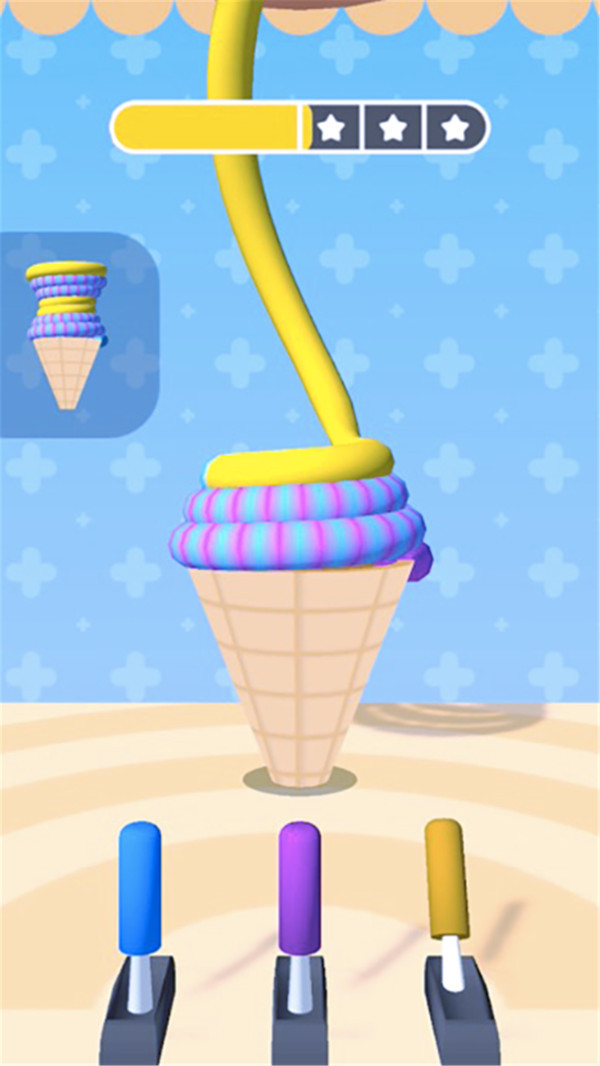Tap the yellow ice cream lever
Image resolution: width=600 pixels, height=1066 pixels.
coord(446,876)
